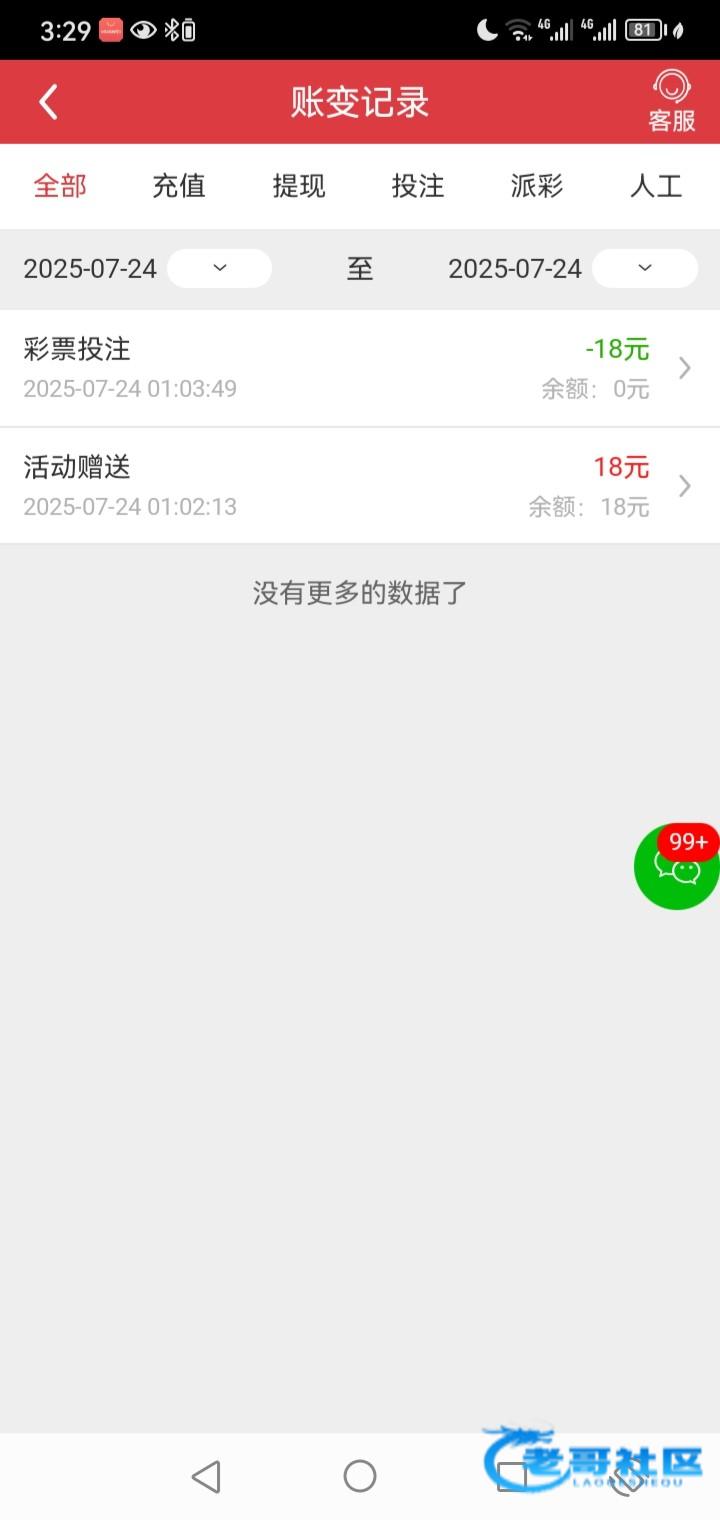Contact 客服 customer service

pos(672,102)
